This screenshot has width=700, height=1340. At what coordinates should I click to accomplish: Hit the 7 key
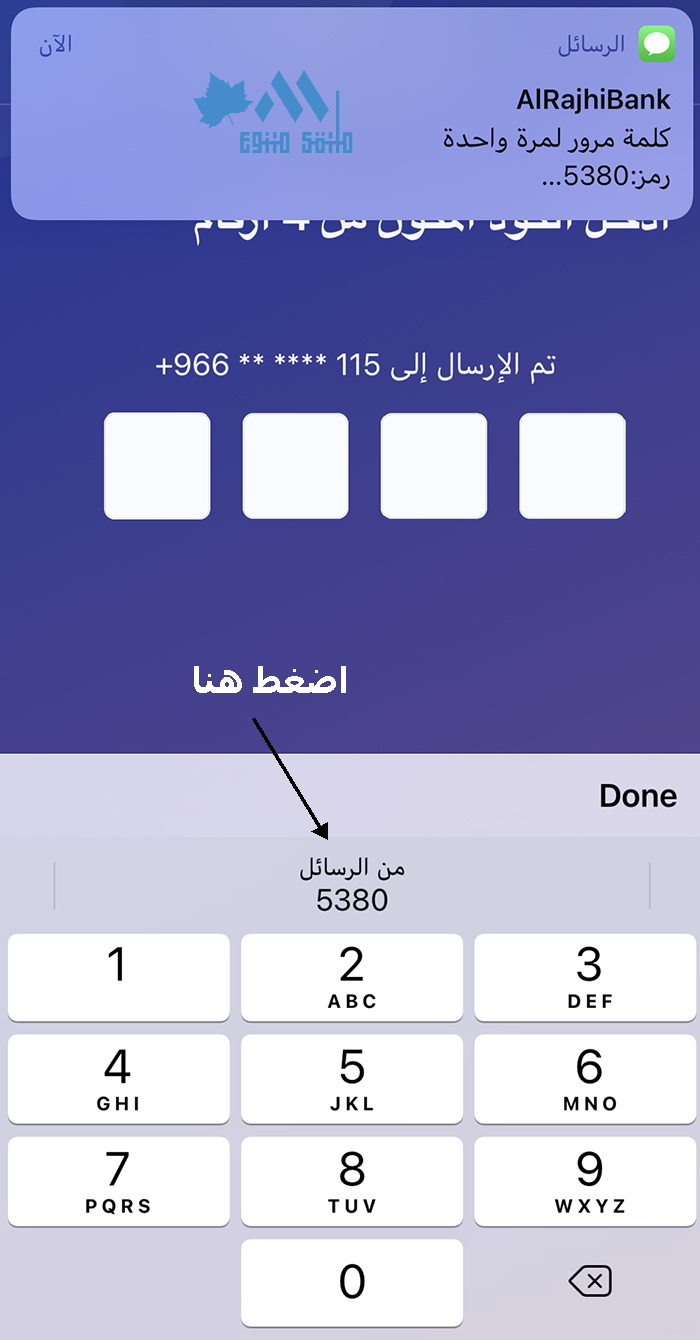tap(118, 1182)
